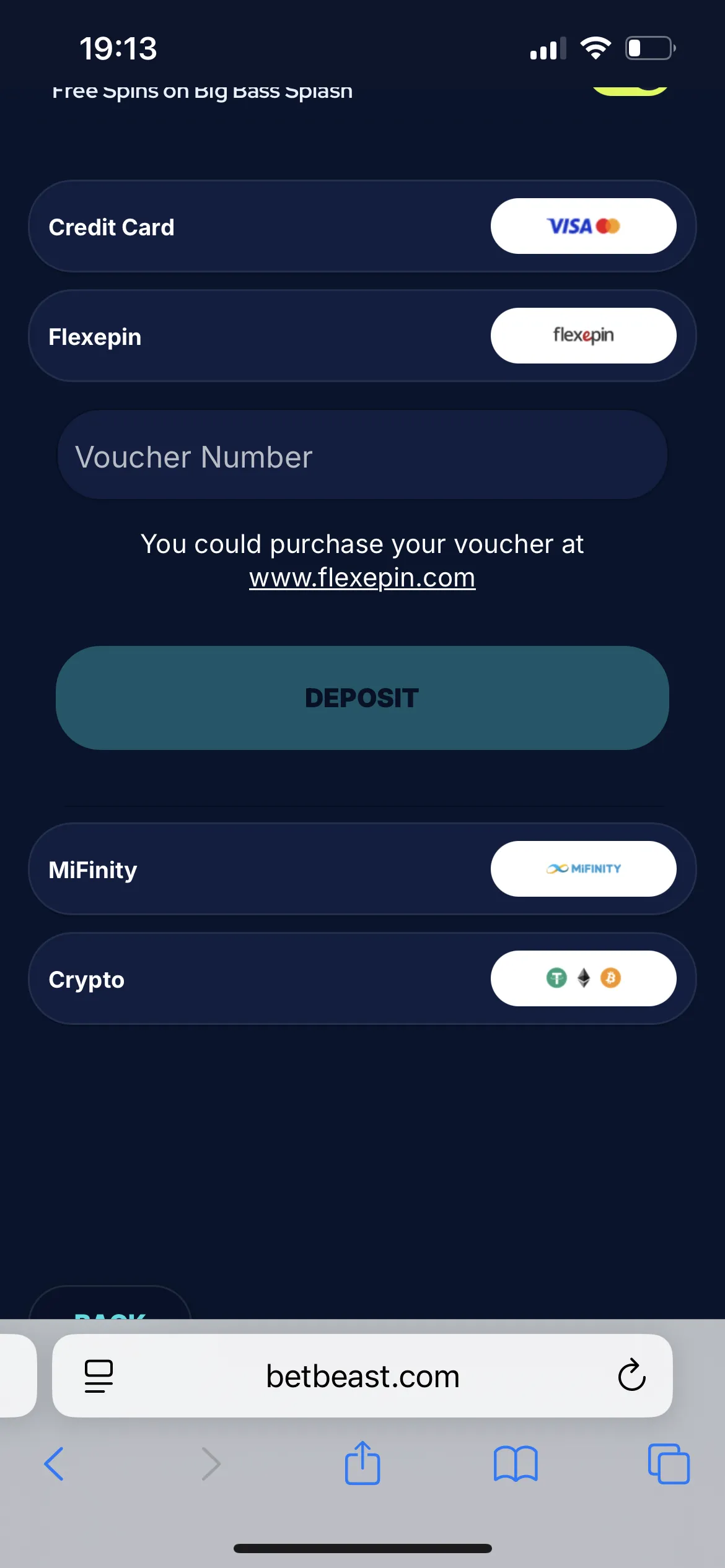The width and height of the screenshot is (725, 1568).
Task: Focus the Voucher Number field
Action: coord(362,456)
